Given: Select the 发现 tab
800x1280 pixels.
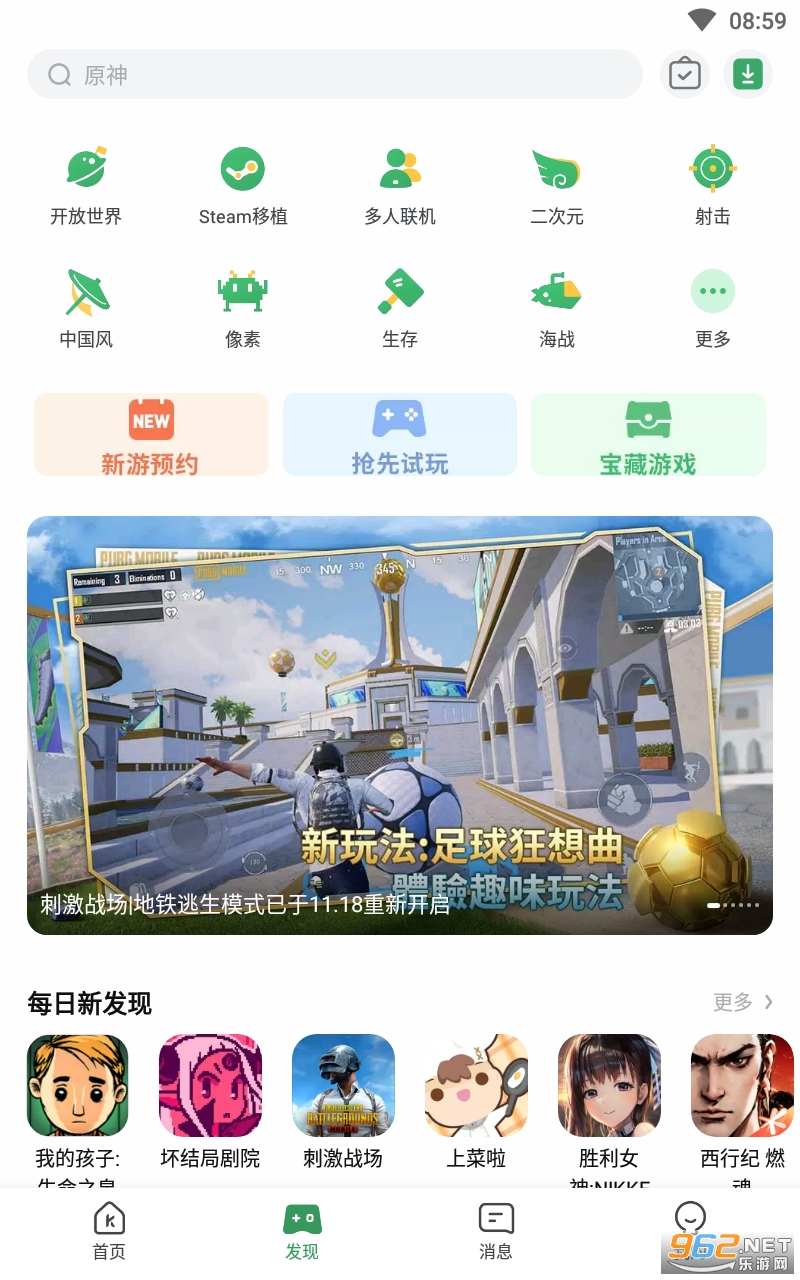Looking at the screenshot, I should point(302,1231).
